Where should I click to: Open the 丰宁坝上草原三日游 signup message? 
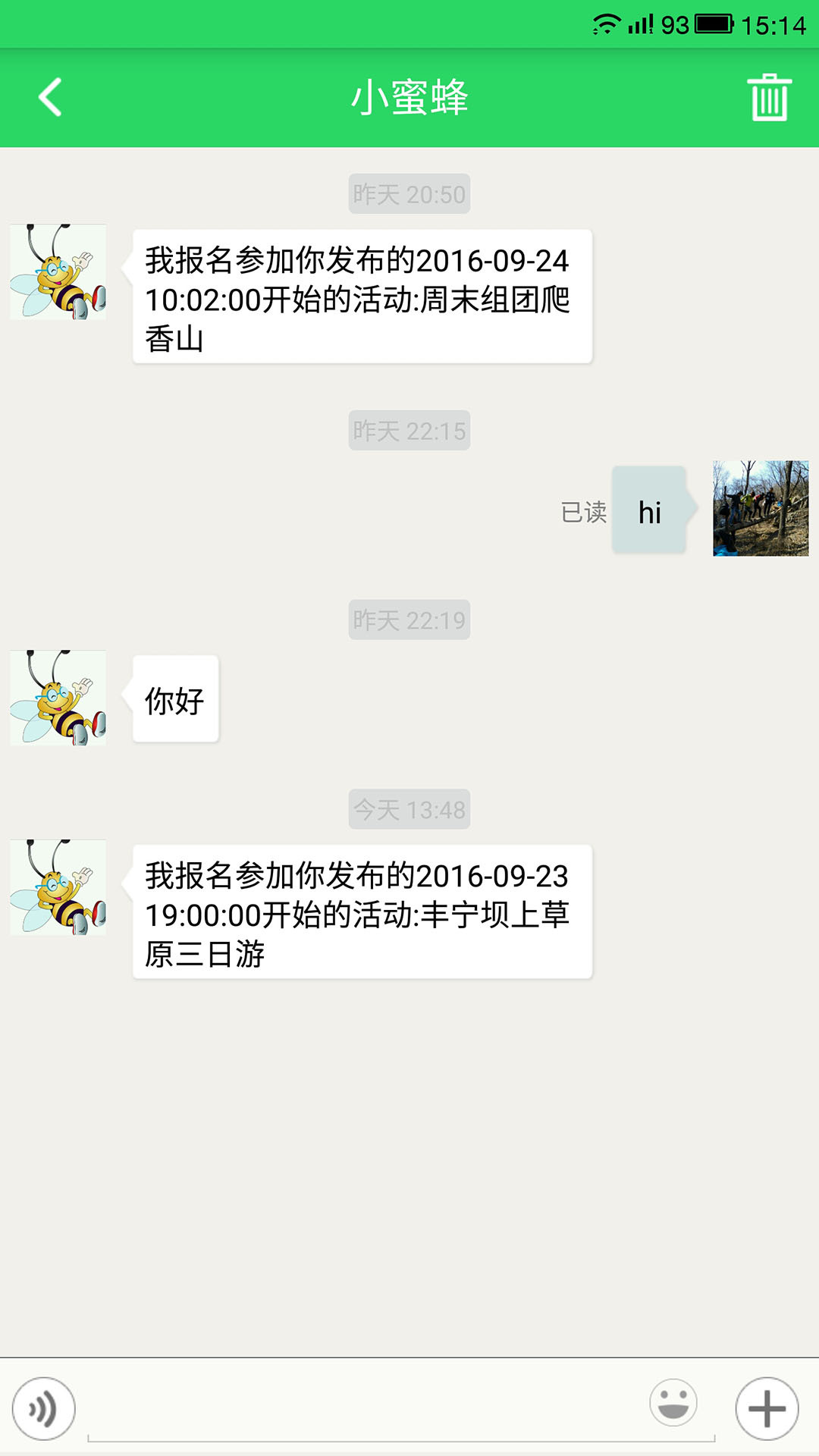(x=362, y=912)
